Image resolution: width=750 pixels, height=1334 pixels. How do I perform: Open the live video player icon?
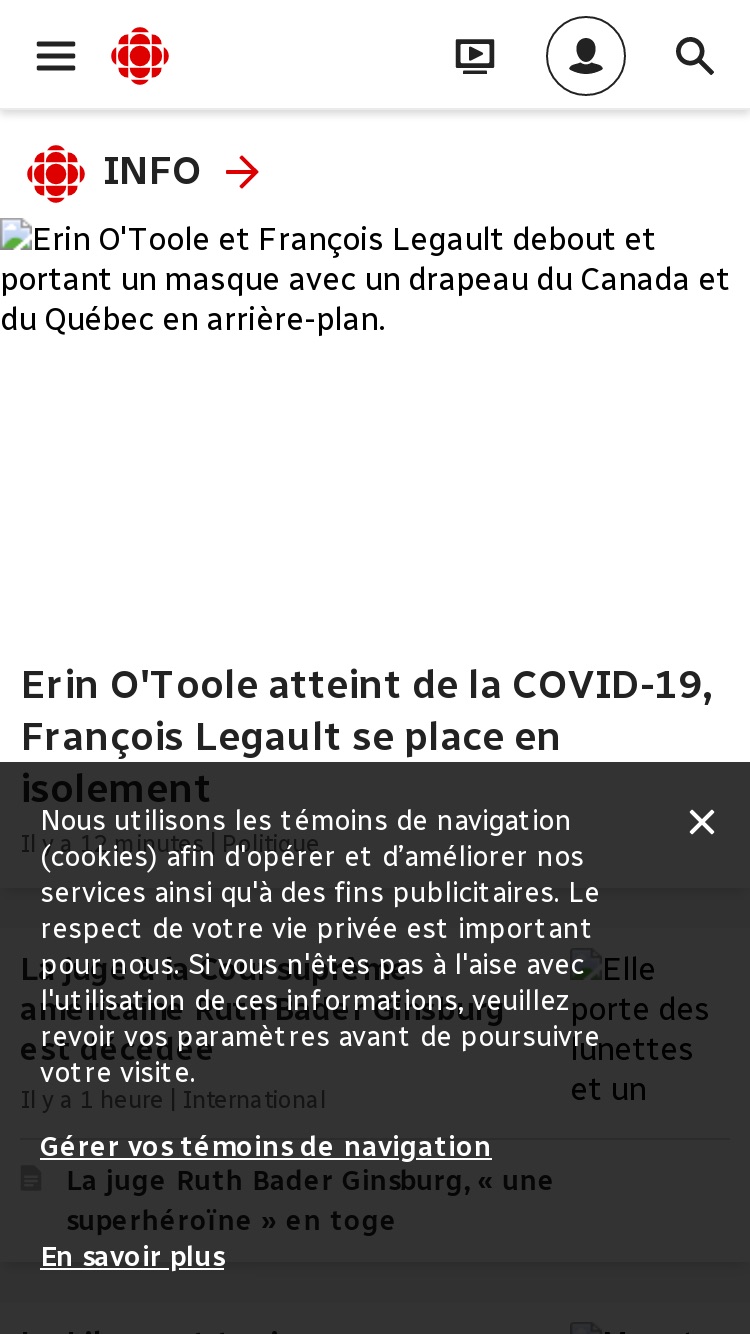coord(475,56)
